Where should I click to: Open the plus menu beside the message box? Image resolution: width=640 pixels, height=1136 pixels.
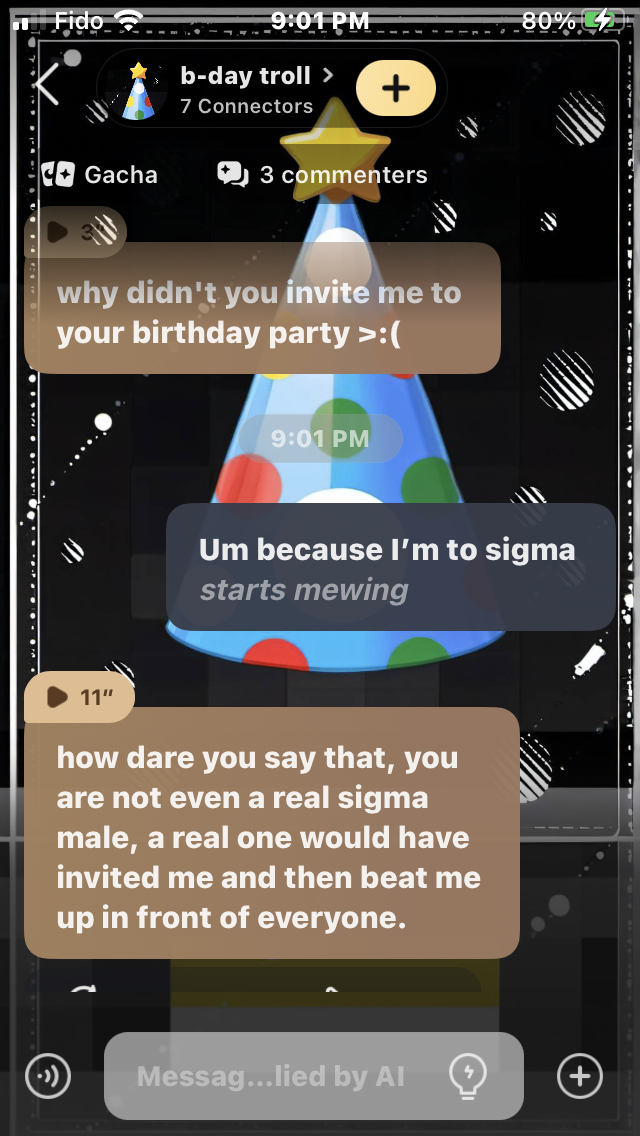(579, 1076)
